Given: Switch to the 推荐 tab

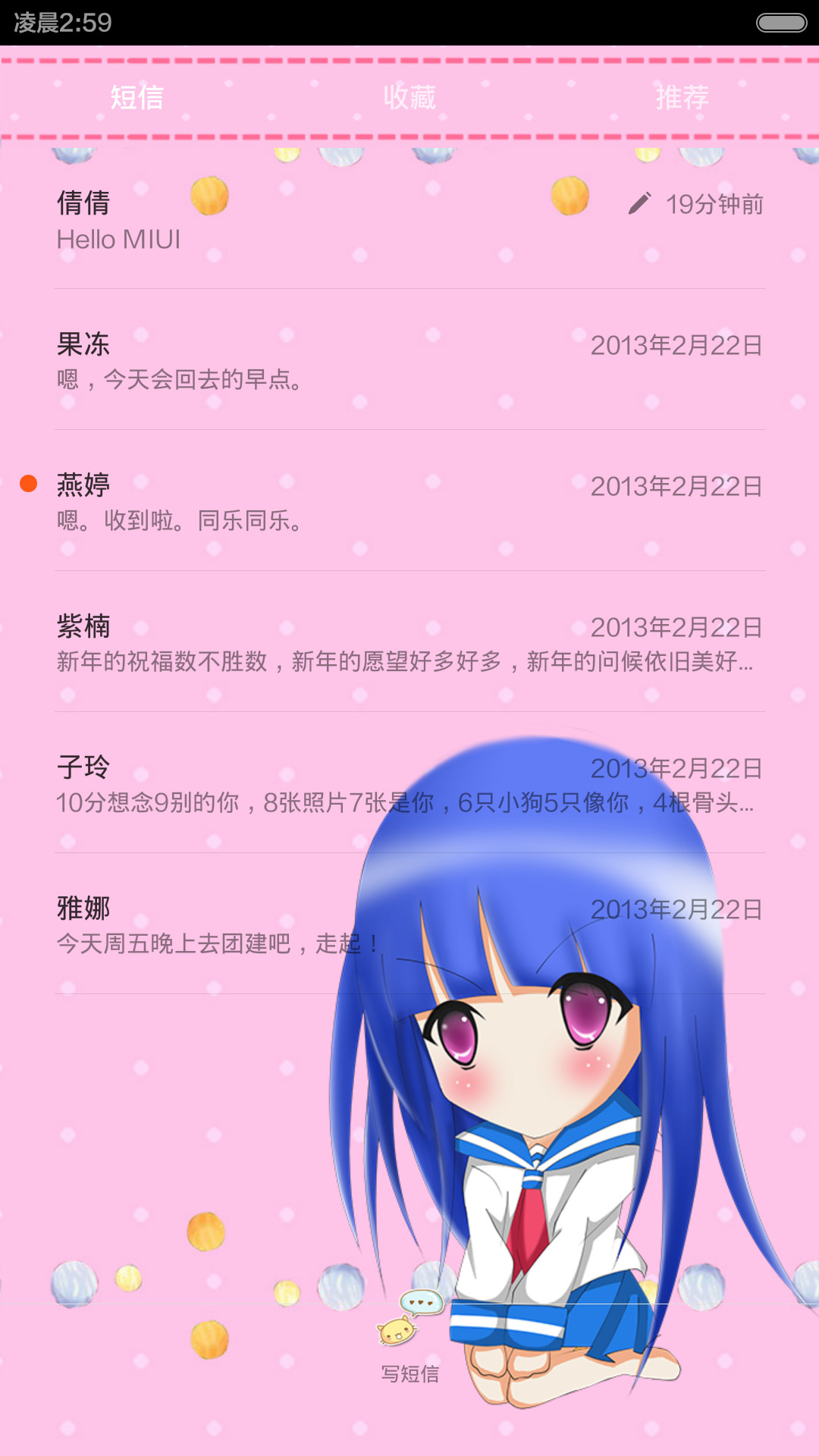Looking at the screenshot, I should click(682, 97).
